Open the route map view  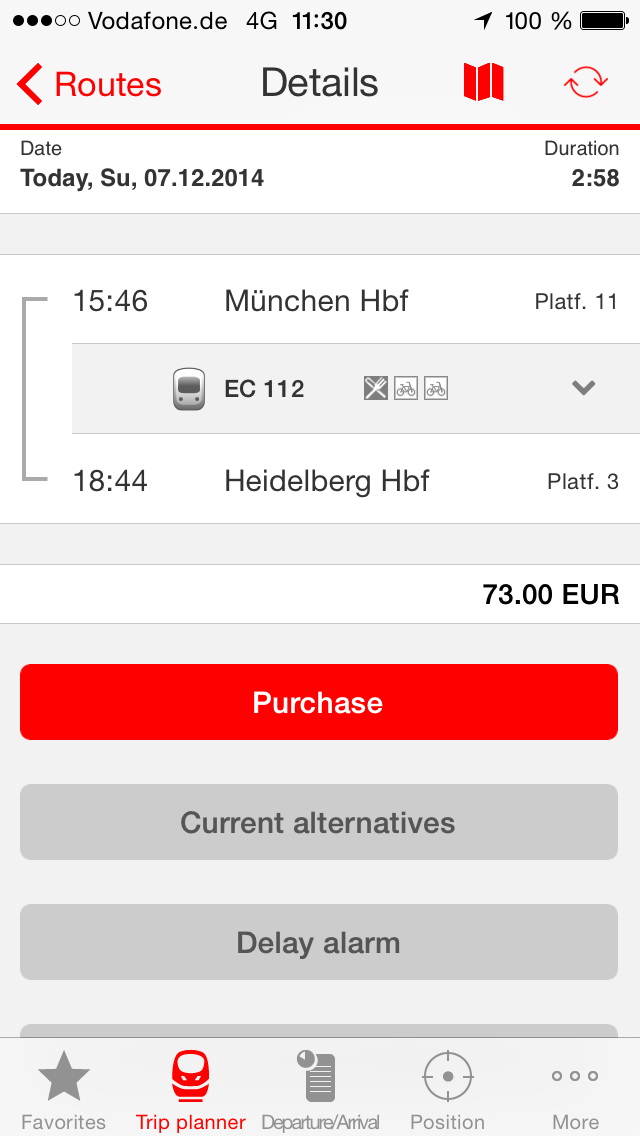483,83
